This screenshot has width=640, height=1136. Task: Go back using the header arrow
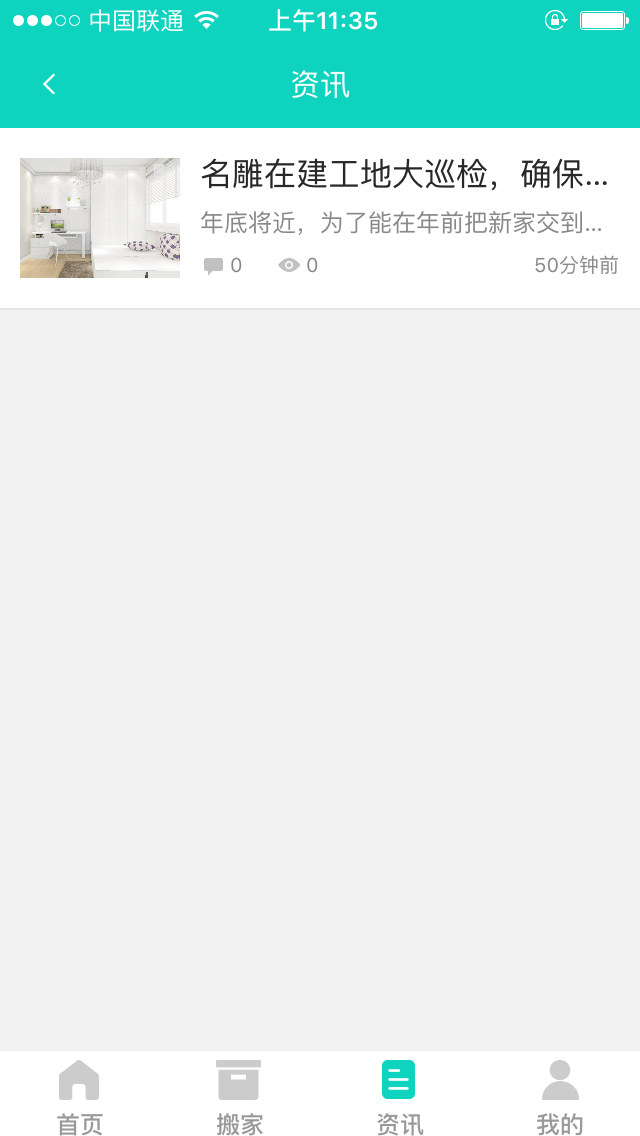coord(49,85)
